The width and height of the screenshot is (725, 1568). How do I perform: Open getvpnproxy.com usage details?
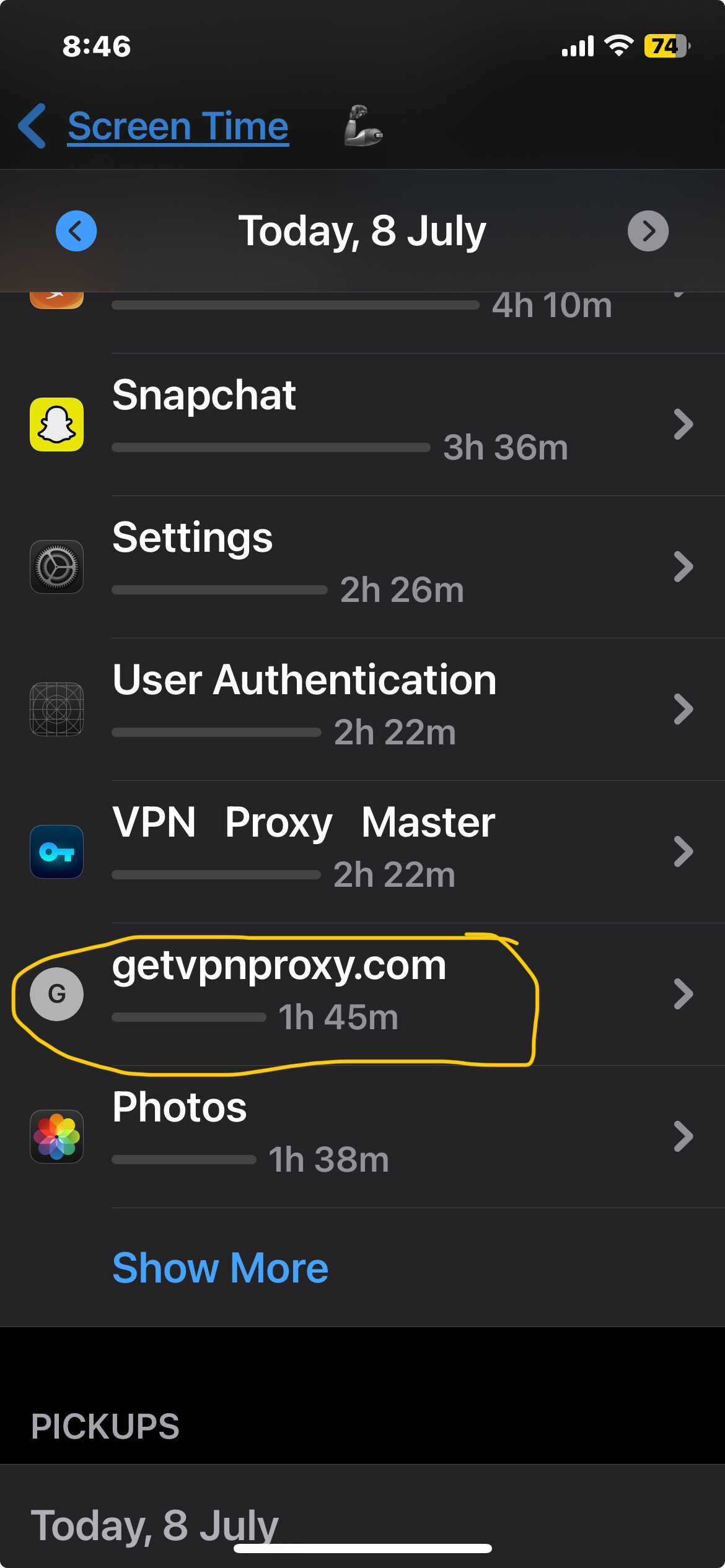pyautogui.click(x=362, y=995)
